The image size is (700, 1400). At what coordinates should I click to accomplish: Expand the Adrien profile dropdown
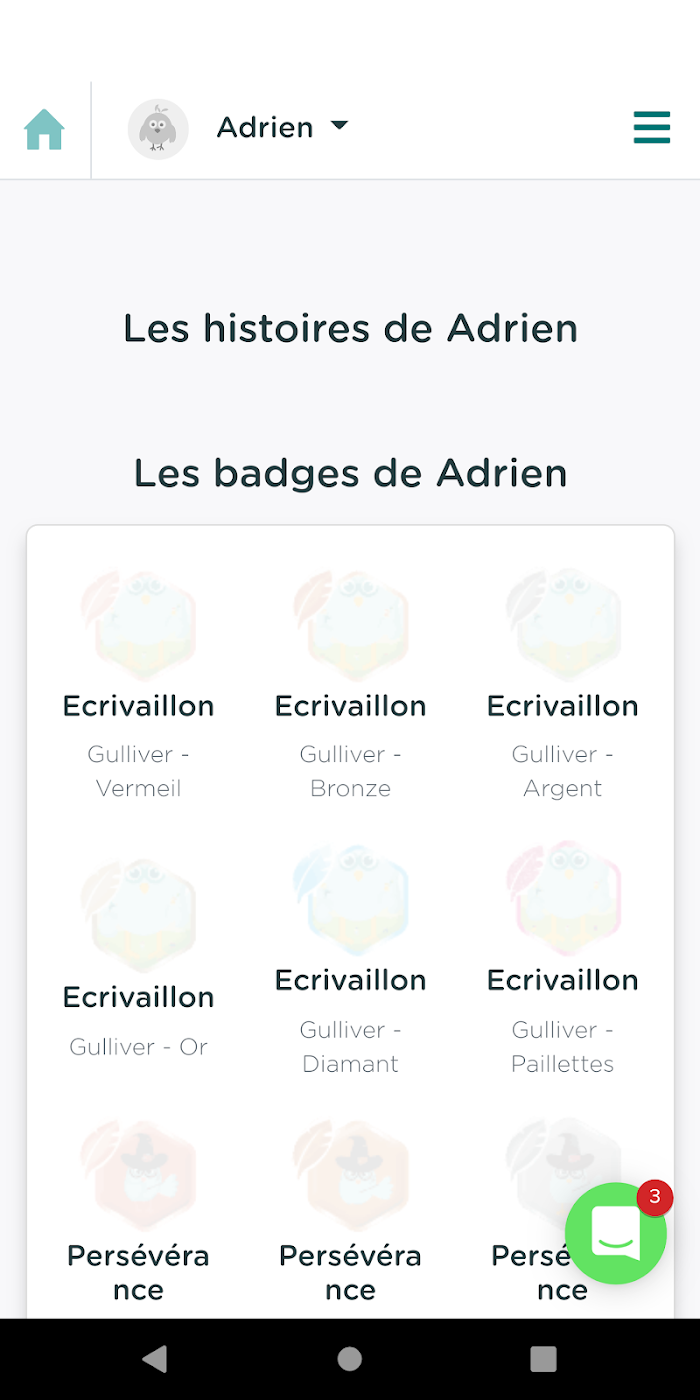(x=282, y=127)
